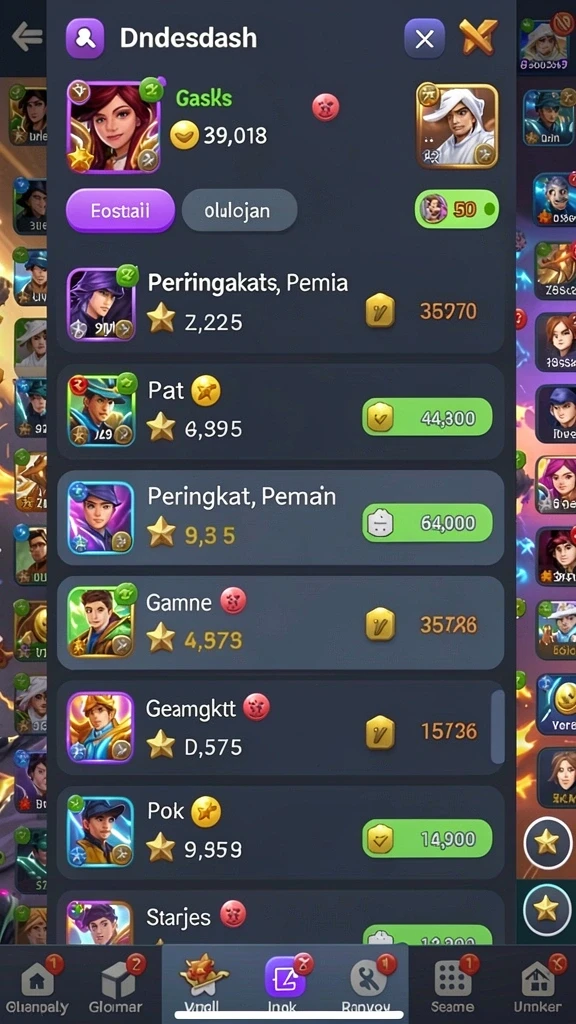576x1024 pixels.
Task: Go to the Seame tab
Action: pyautogui.click(x=452, y=985)
